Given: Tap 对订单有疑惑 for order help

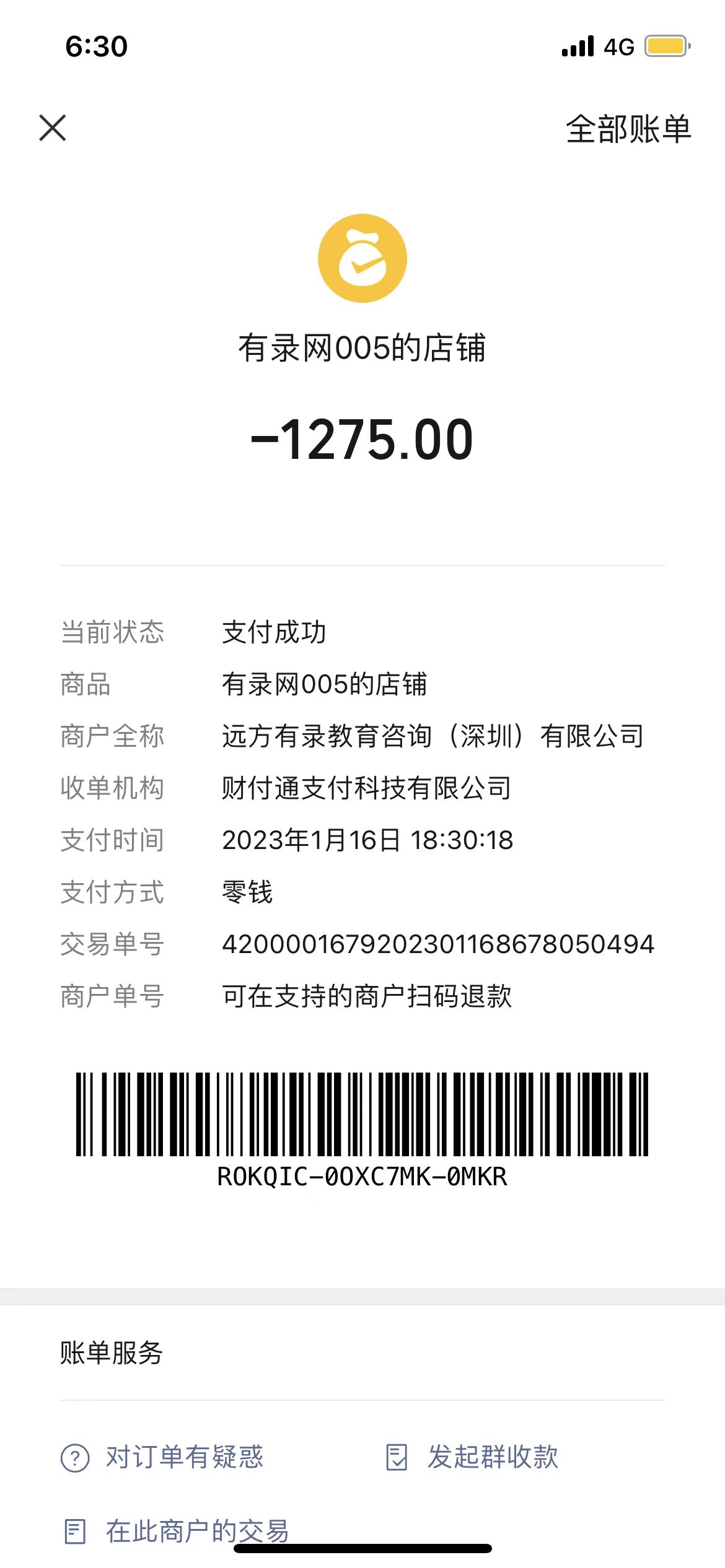Looking at the screenshot, I should coord(163,1457).
